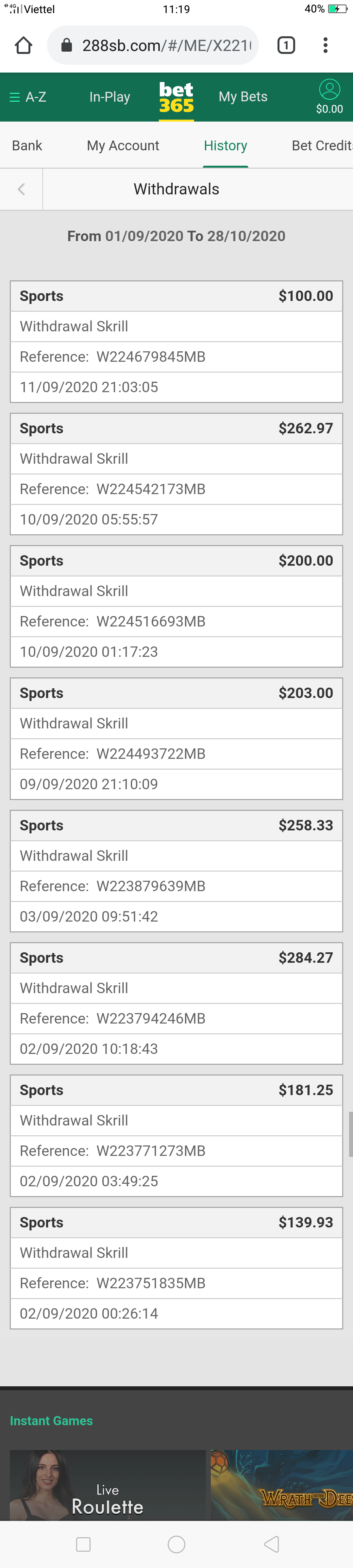Open the A-Z sports menu
The width and height of the screenshot is (353, 1568).
point(28,97)
